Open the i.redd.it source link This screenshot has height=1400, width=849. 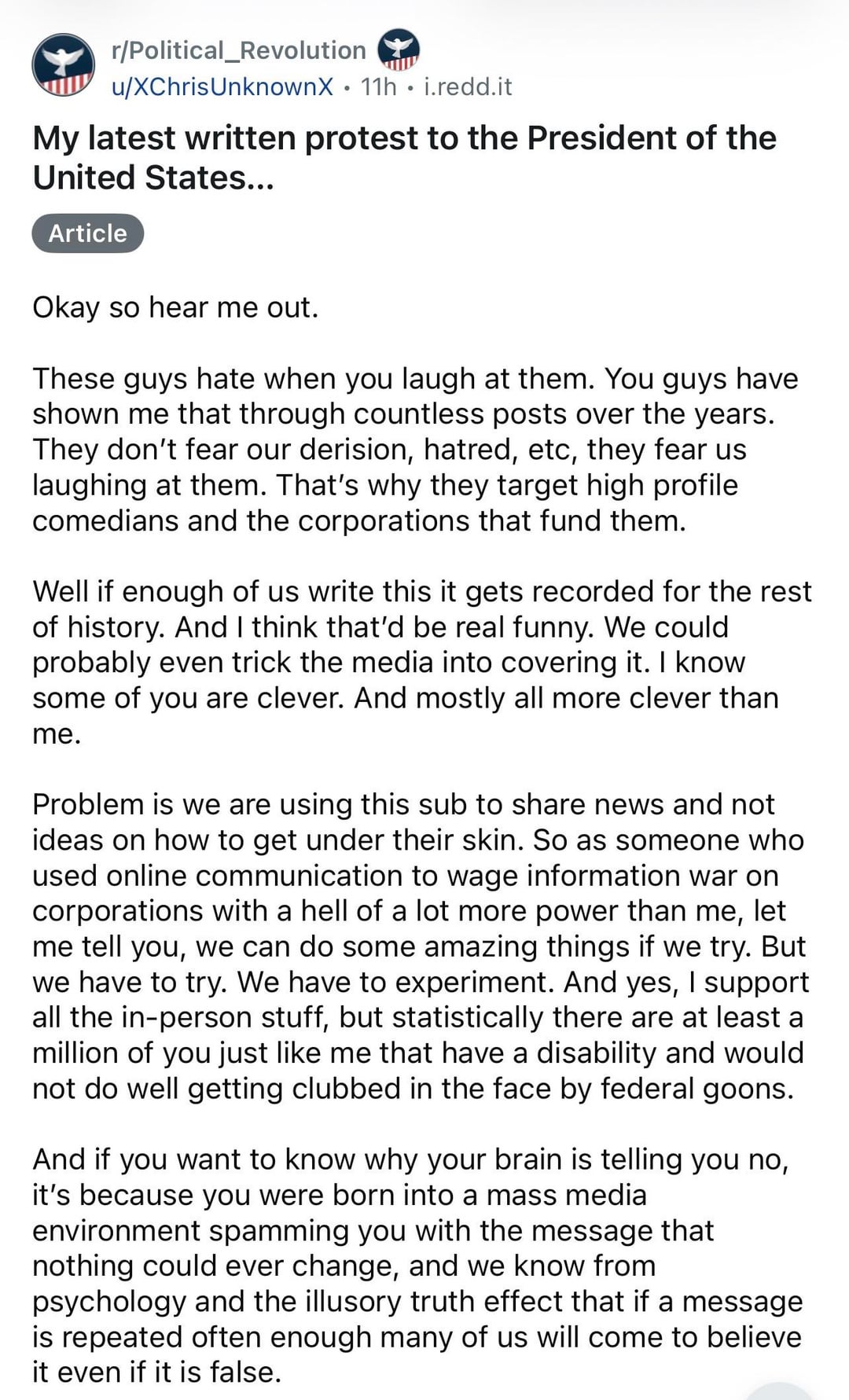pos(468,86)
